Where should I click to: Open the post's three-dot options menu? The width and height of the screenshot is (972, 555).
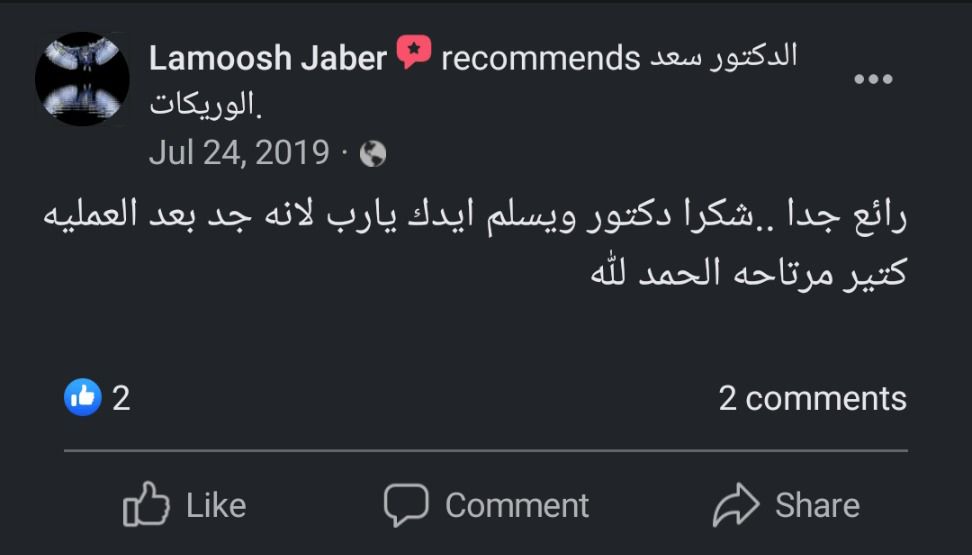(872, 80)
